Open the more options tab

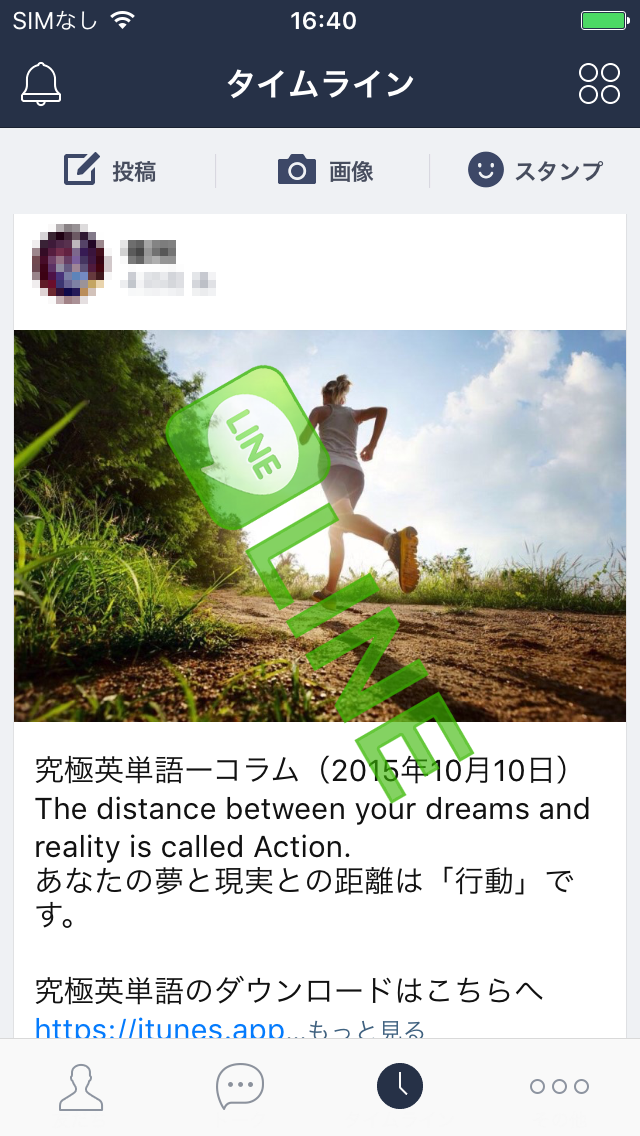click(x=559, y=1086)
